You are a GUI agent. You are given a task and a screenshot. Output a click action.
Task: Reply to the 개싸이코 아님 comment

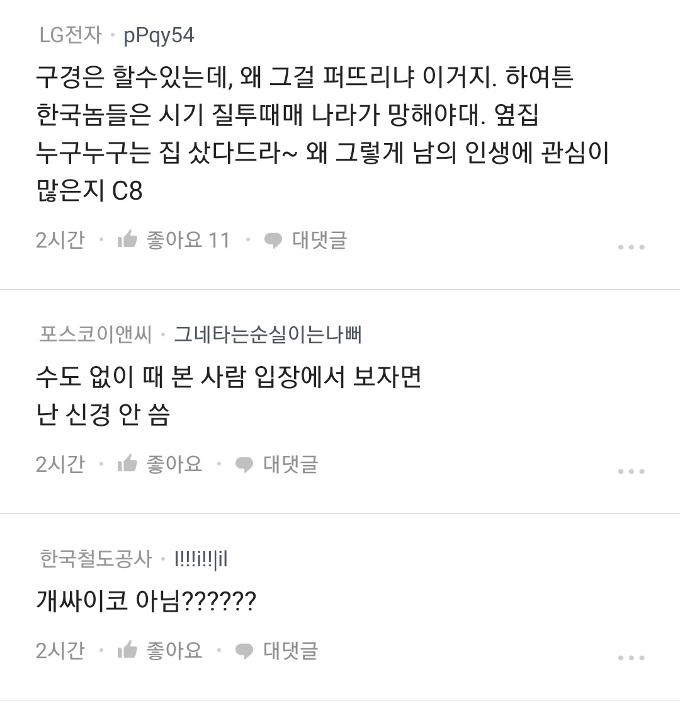(276, 650)
